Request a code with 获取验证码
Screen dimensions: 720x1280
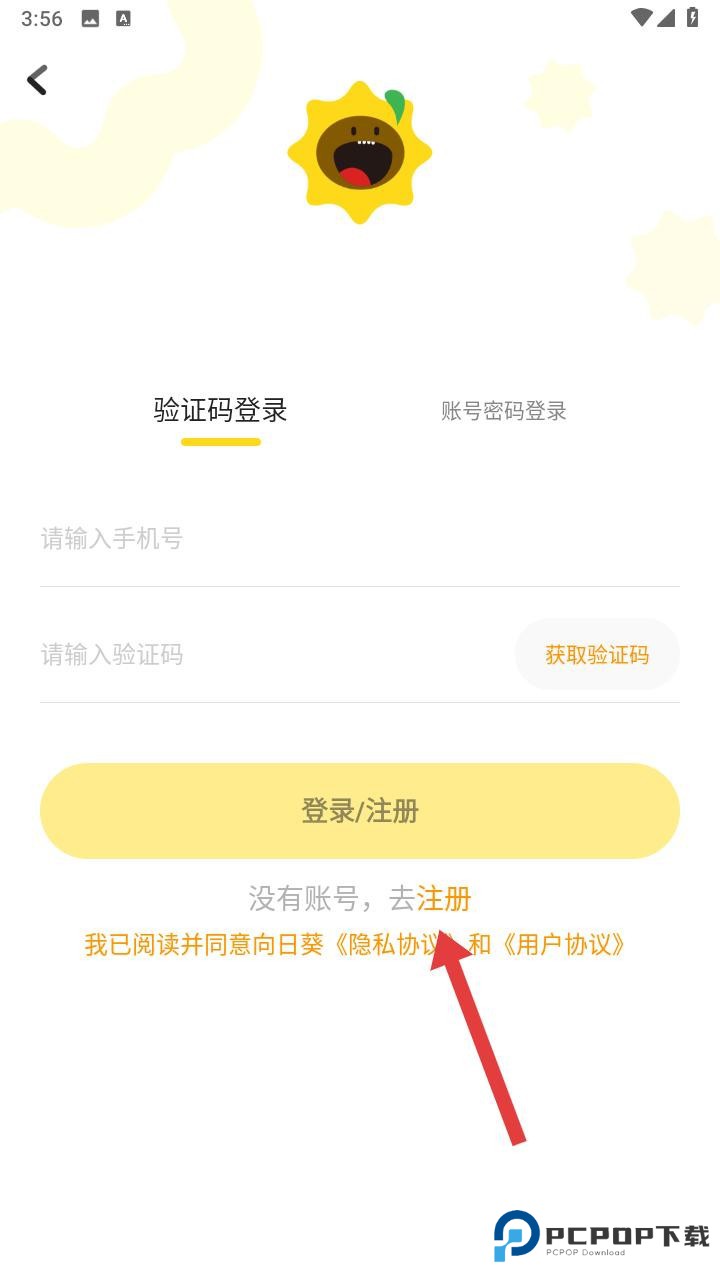point(597,655)
